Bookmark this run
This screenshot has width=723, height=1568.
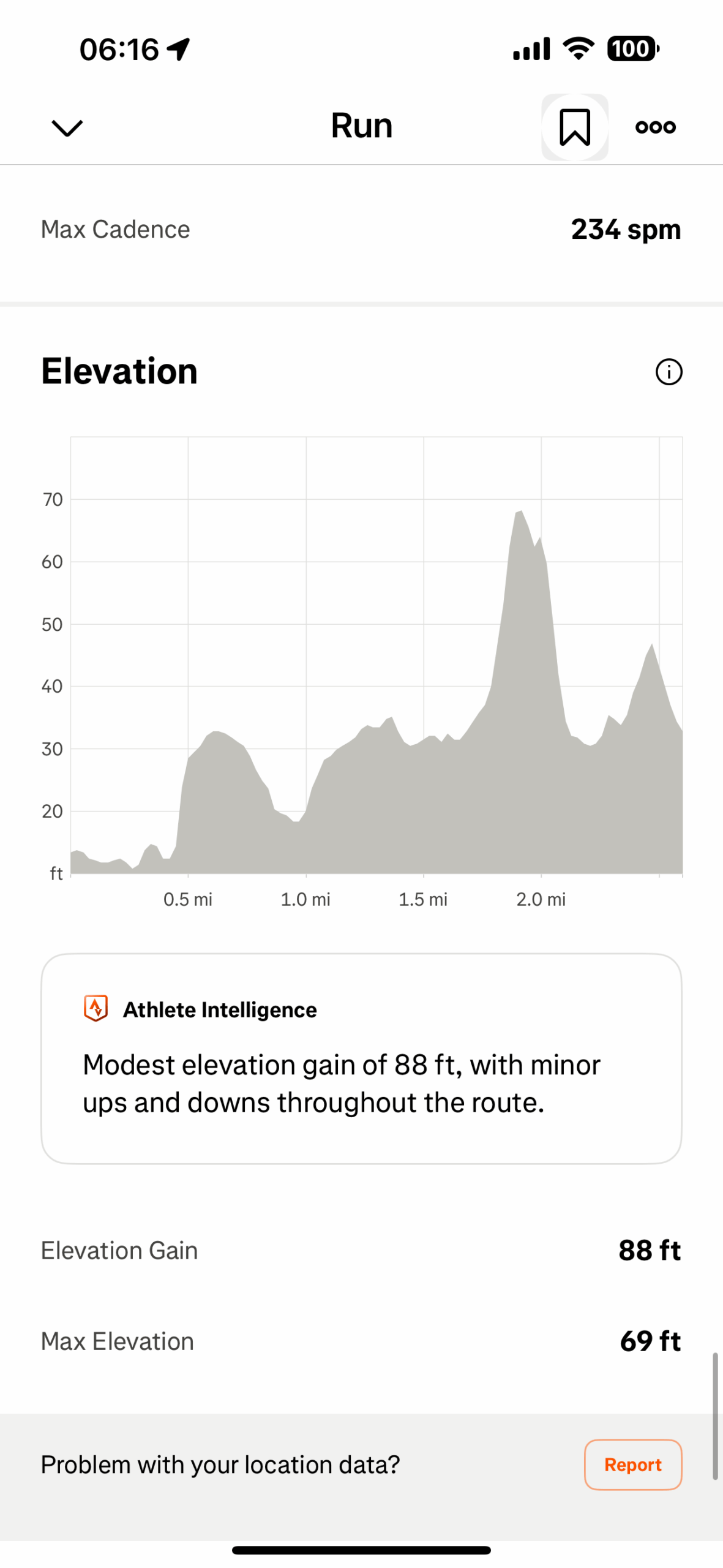(x=574, y=127)
